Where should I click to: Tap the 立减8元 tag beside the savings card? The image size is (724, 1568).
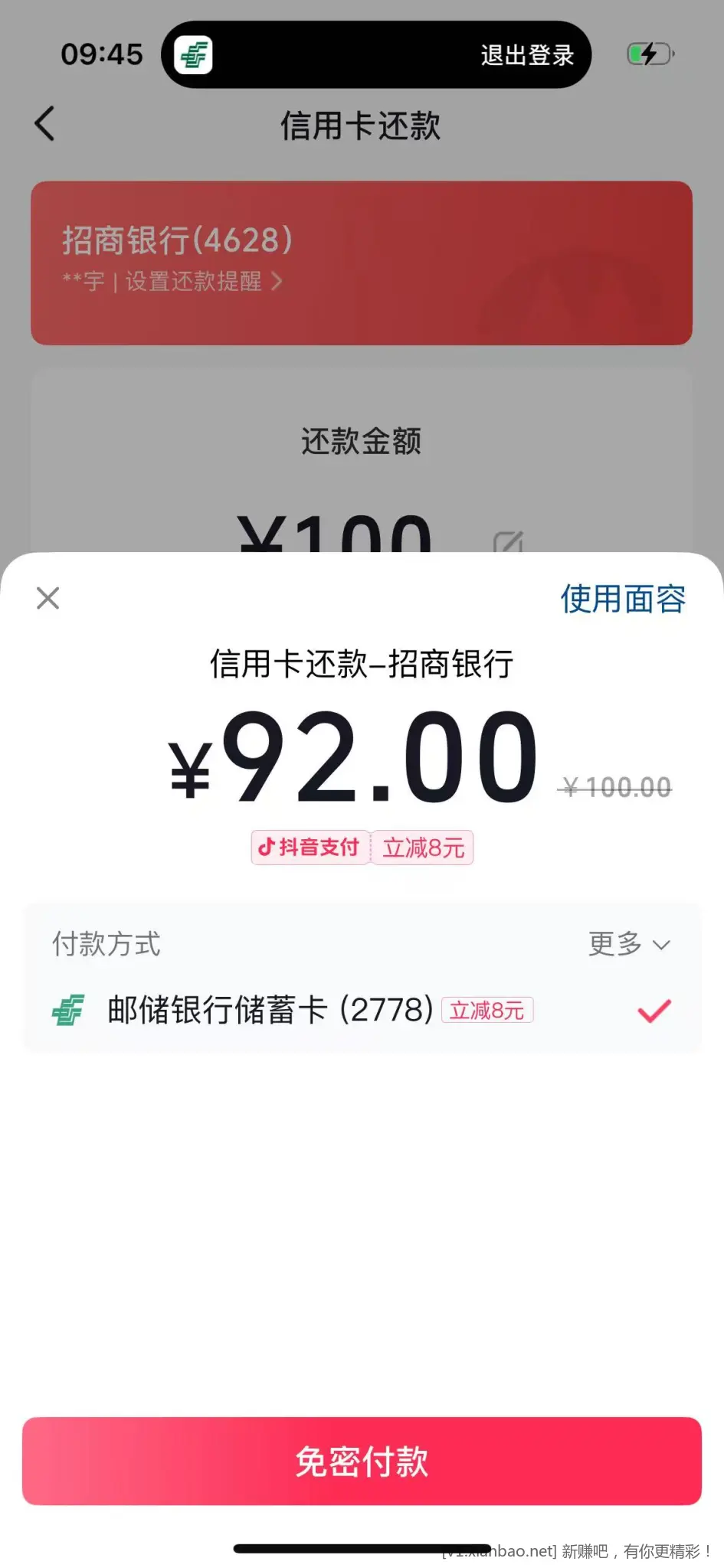[488, 1011]
